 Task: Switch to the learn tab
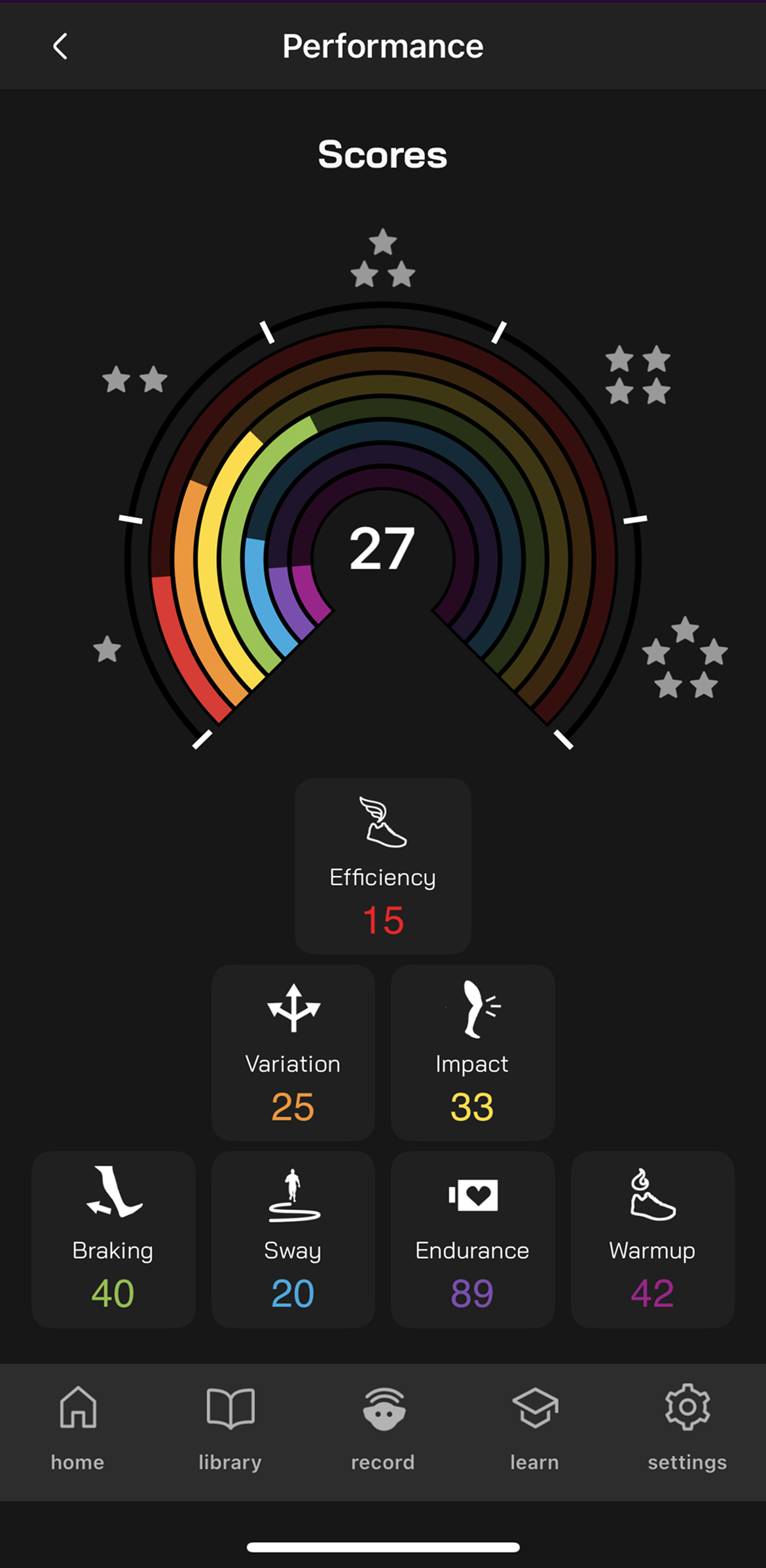click(535, 1428)
